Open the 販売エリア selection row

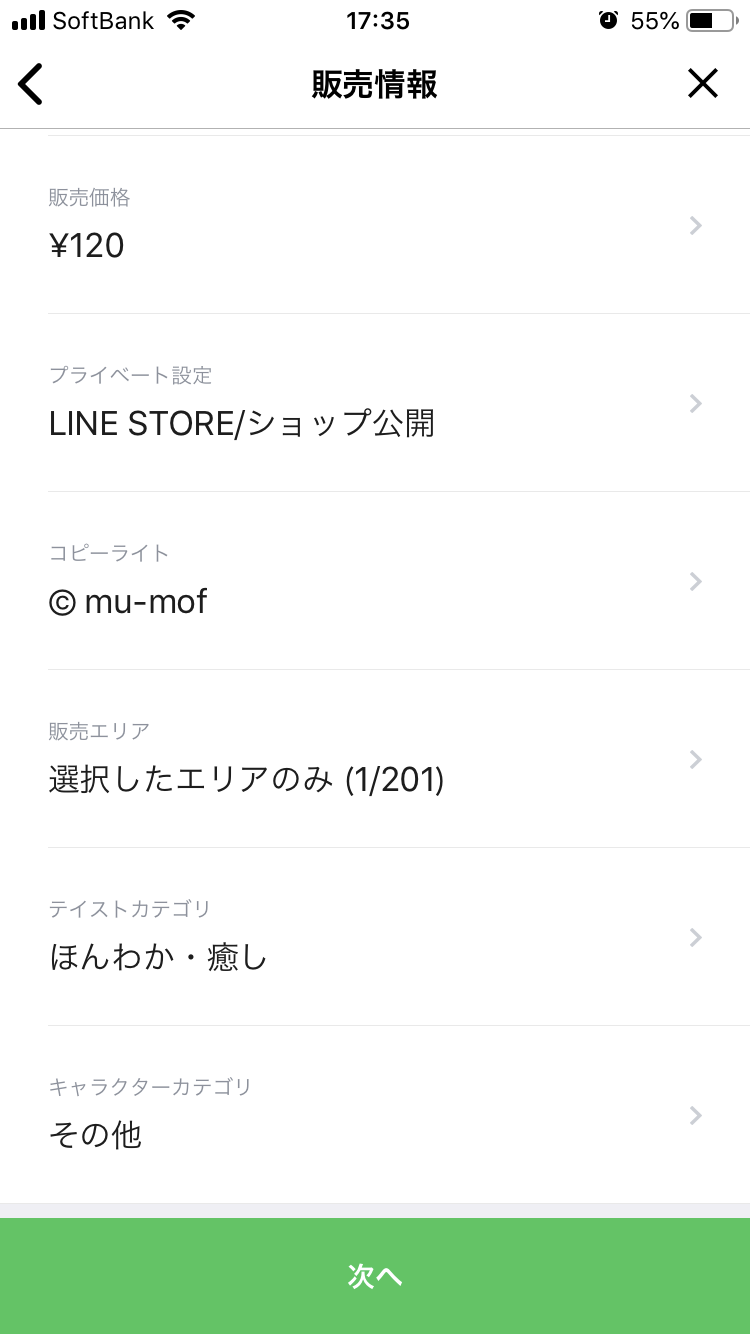375,759
